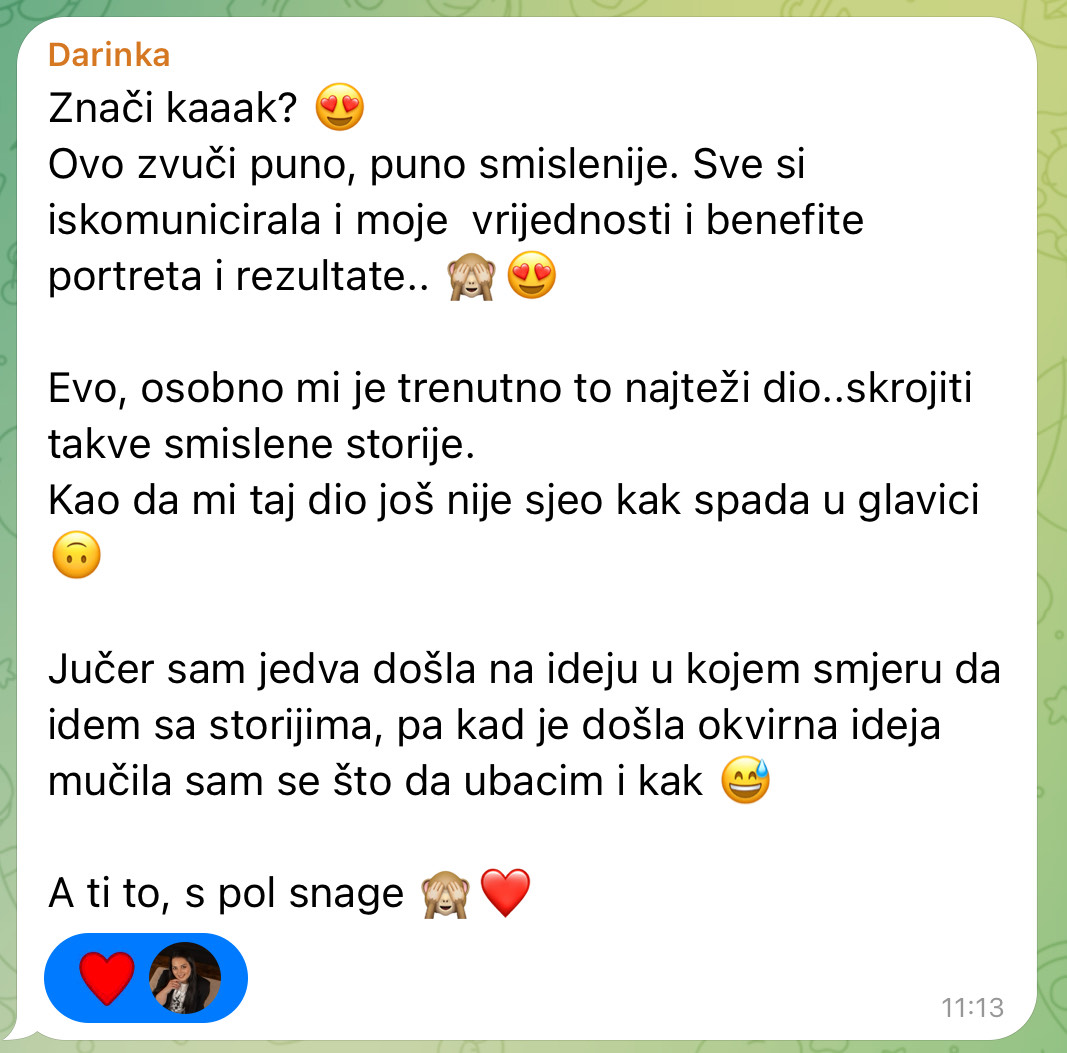1067x1053 pixels.
Task: Open Darinka's profile from the sender name
Action: click(109, 54)
